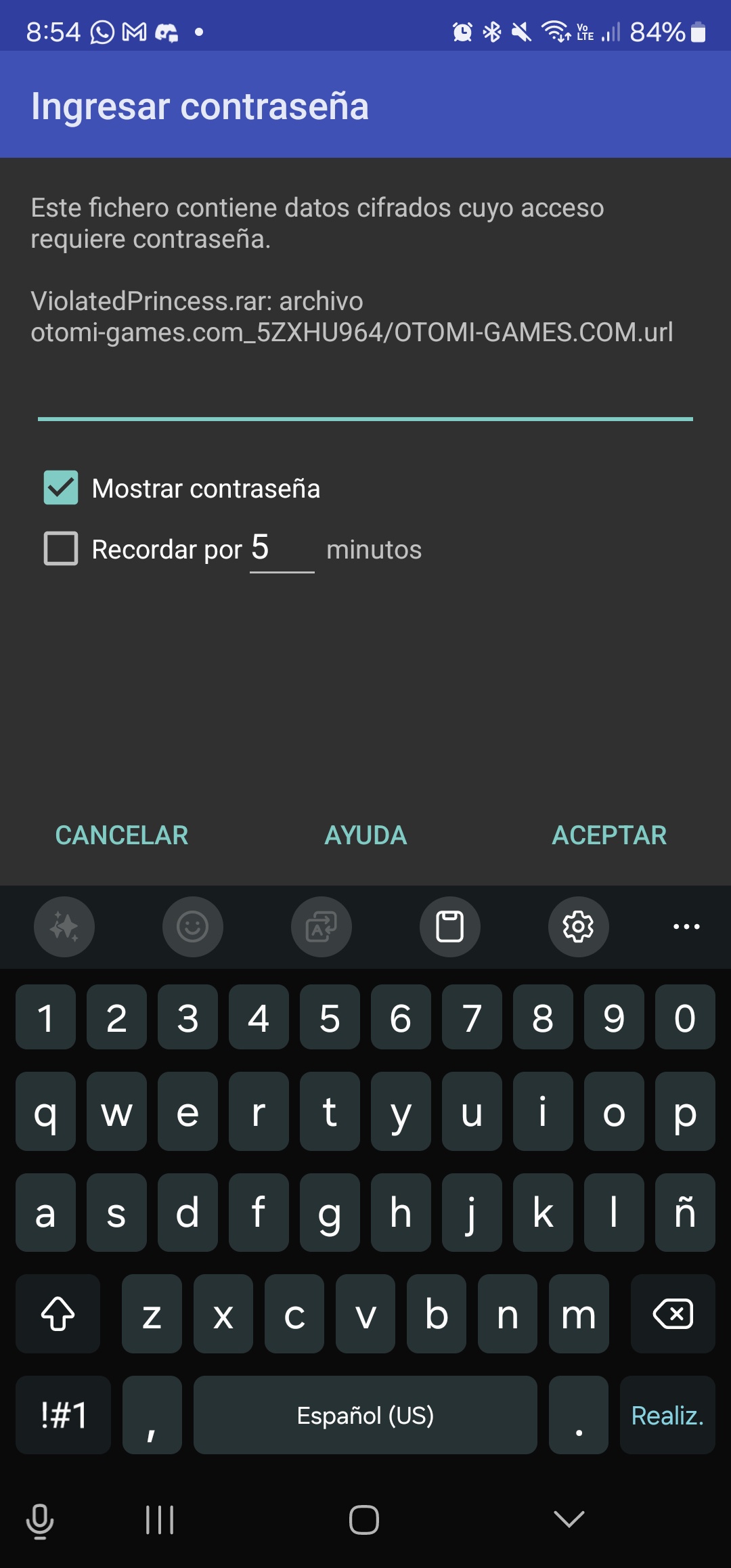731x1568 pixels.
Task: Open keyboard clipboard
Action: [x=449, y=926]
